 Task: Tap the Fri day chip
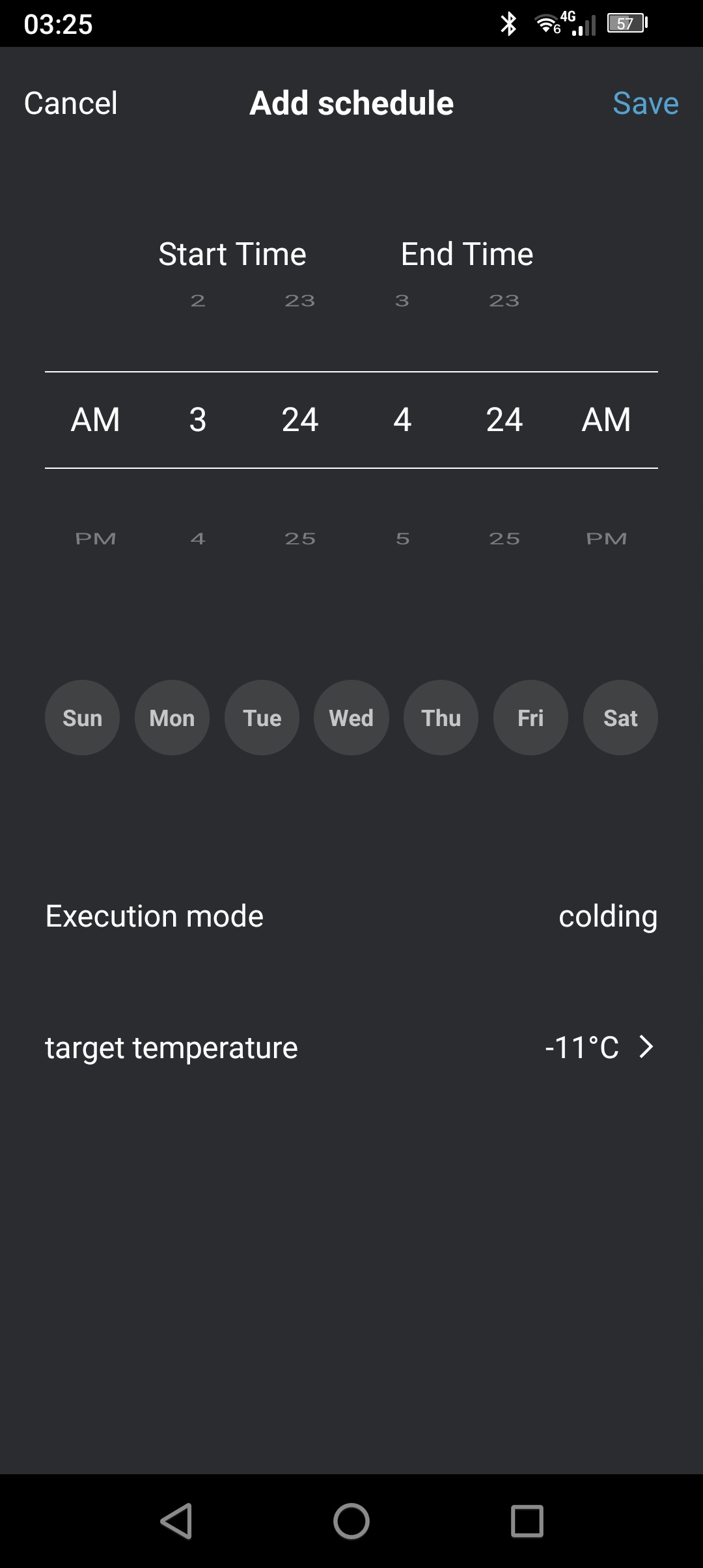tap(531, 718)
